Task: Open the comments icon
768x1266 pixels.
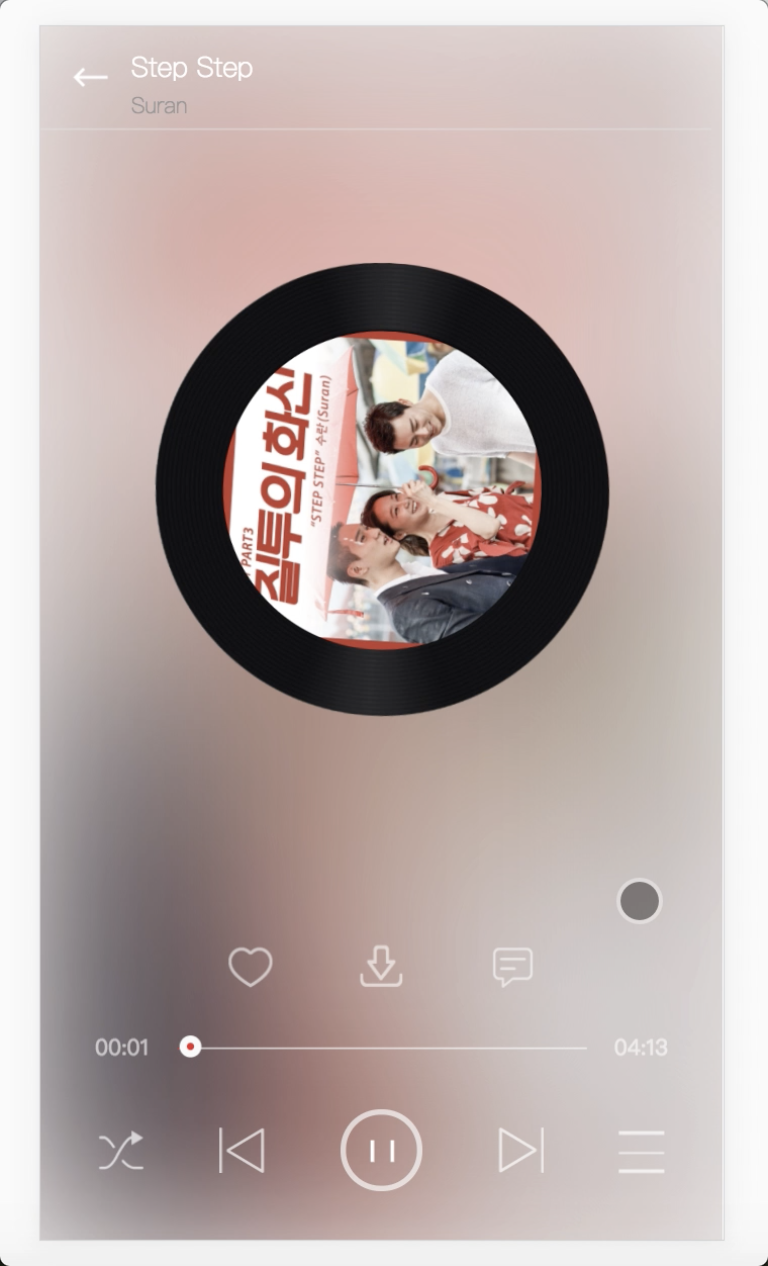Action: (x=512, y=967)
